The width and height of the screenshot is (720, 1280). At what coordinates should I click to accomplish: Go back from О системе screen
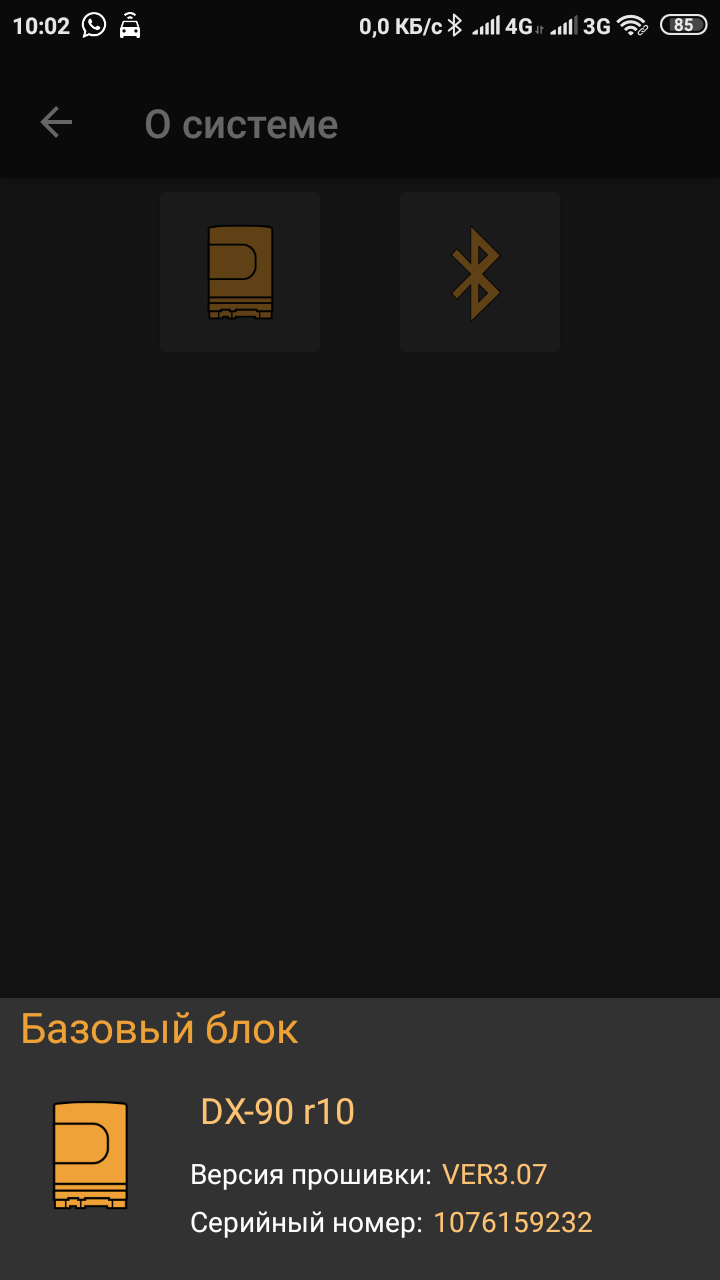coord(56,123)
